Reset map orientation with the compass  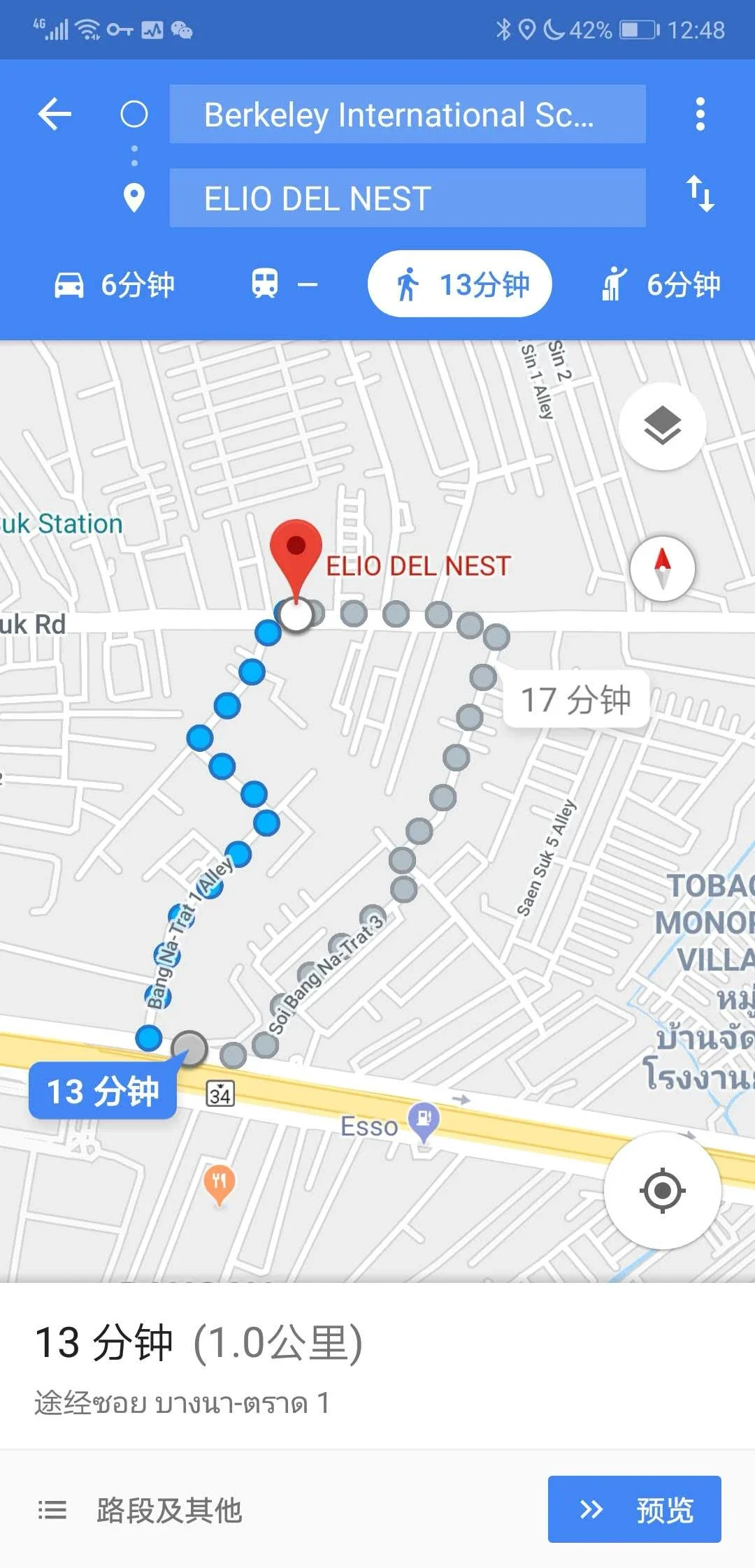[663, 568]
